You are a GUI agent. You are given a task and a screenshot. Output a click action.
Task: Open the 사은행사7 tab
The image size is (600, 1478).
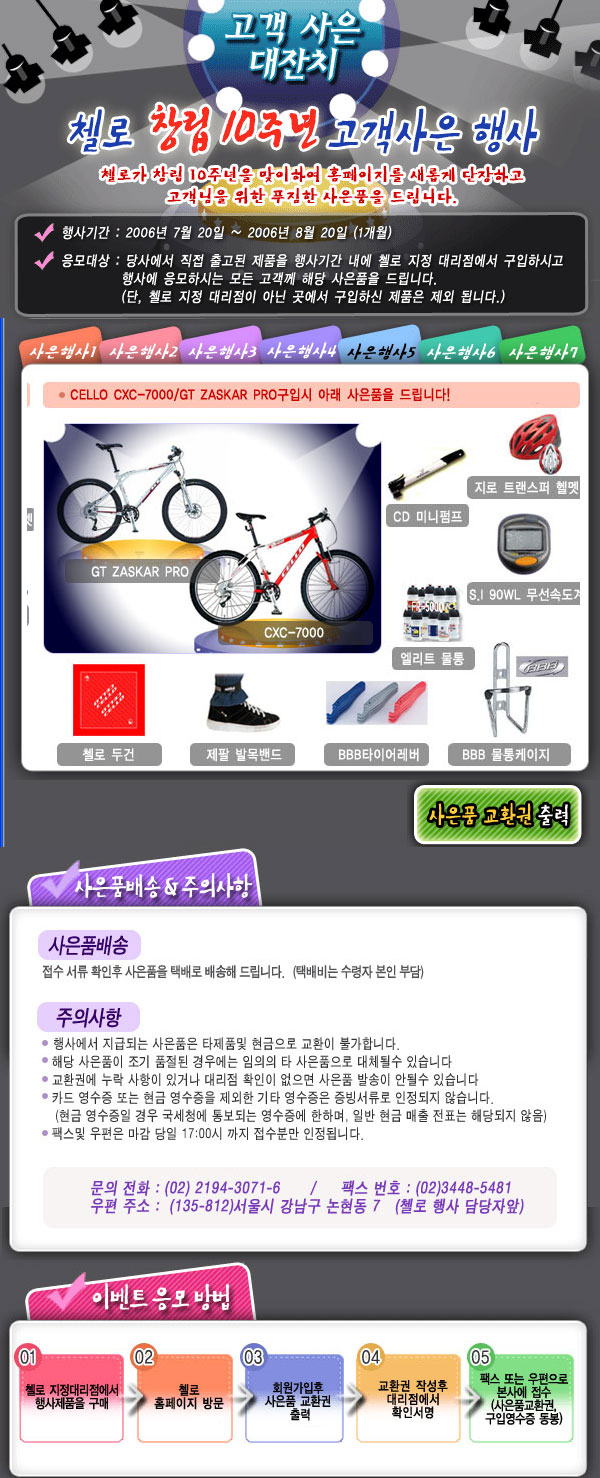click(x=541, y=352)
